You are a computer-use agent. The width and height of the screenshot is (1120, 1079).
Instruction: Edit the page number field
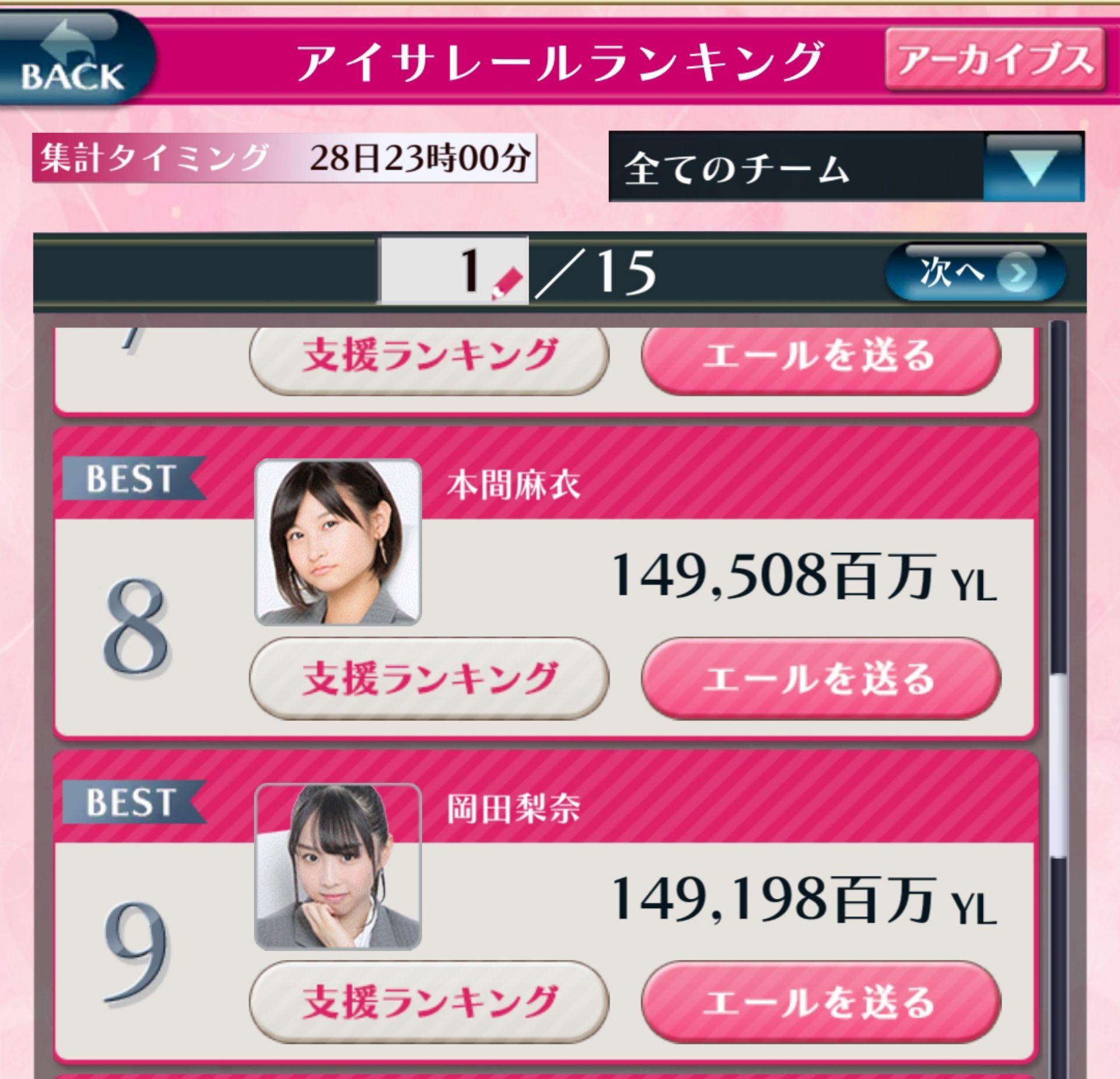coord(454,271)
